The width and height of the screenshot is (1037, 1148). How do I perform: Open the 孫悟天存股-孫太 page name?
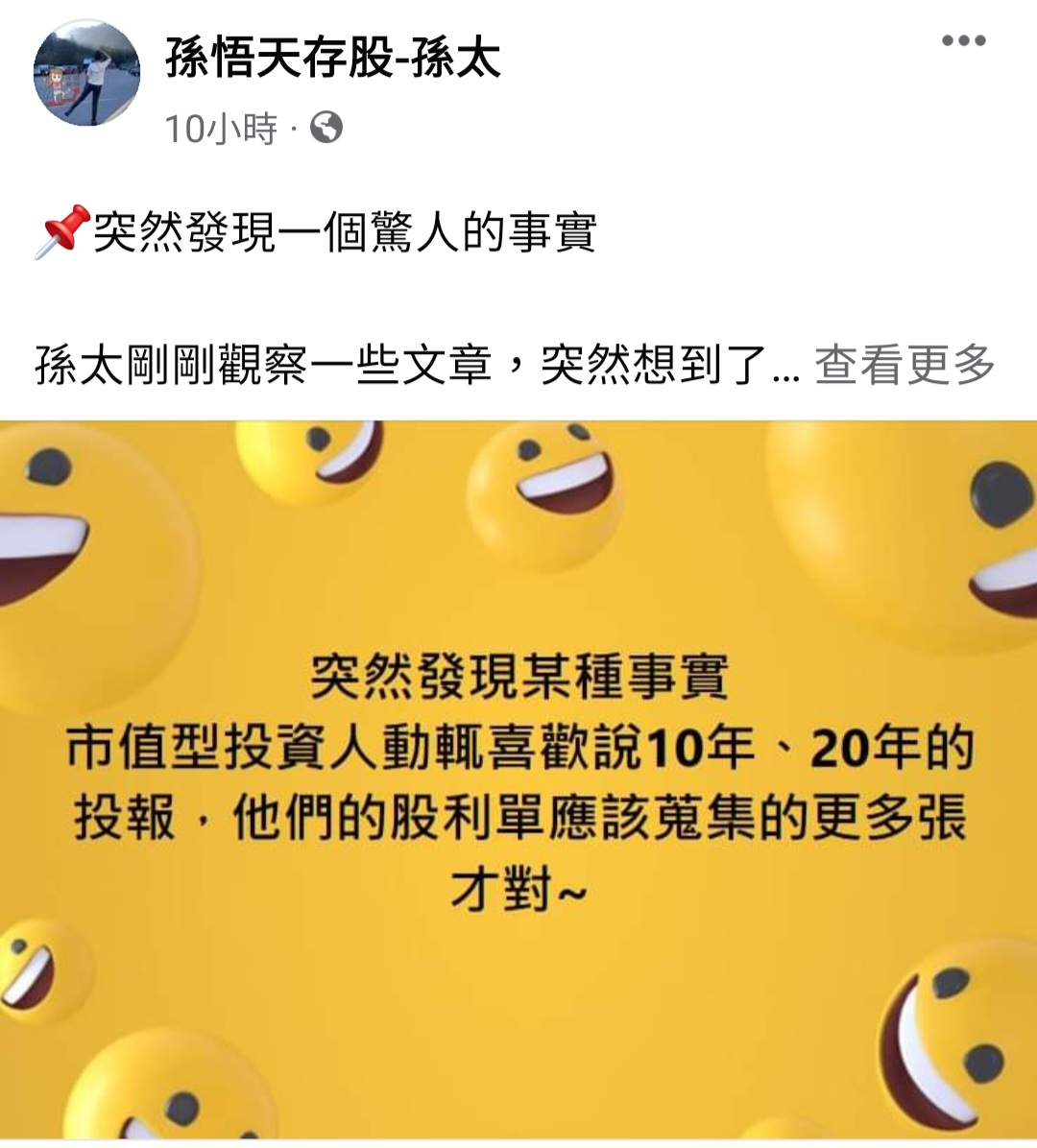click(332, 58)
